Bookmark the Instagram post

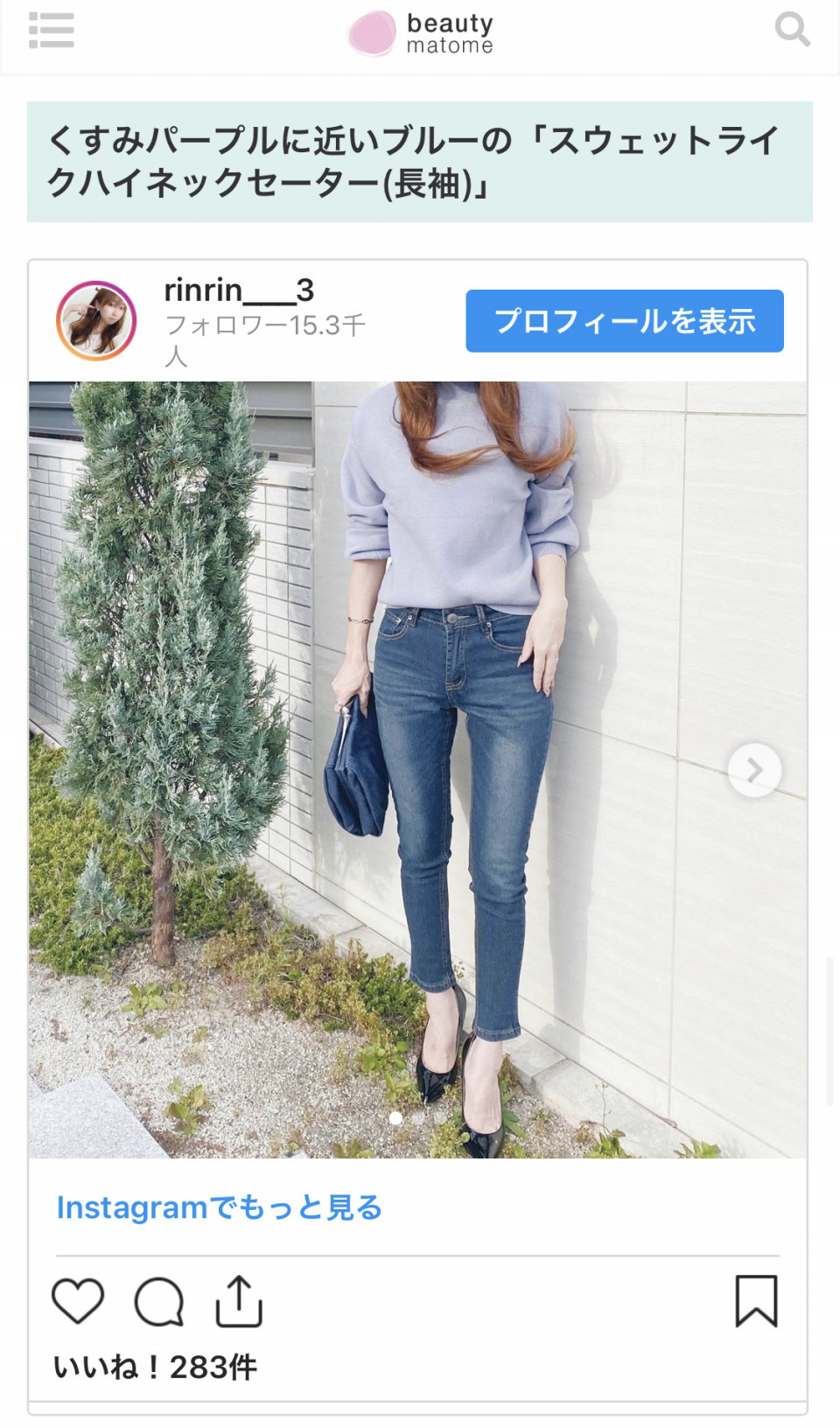click(756, 1301)
